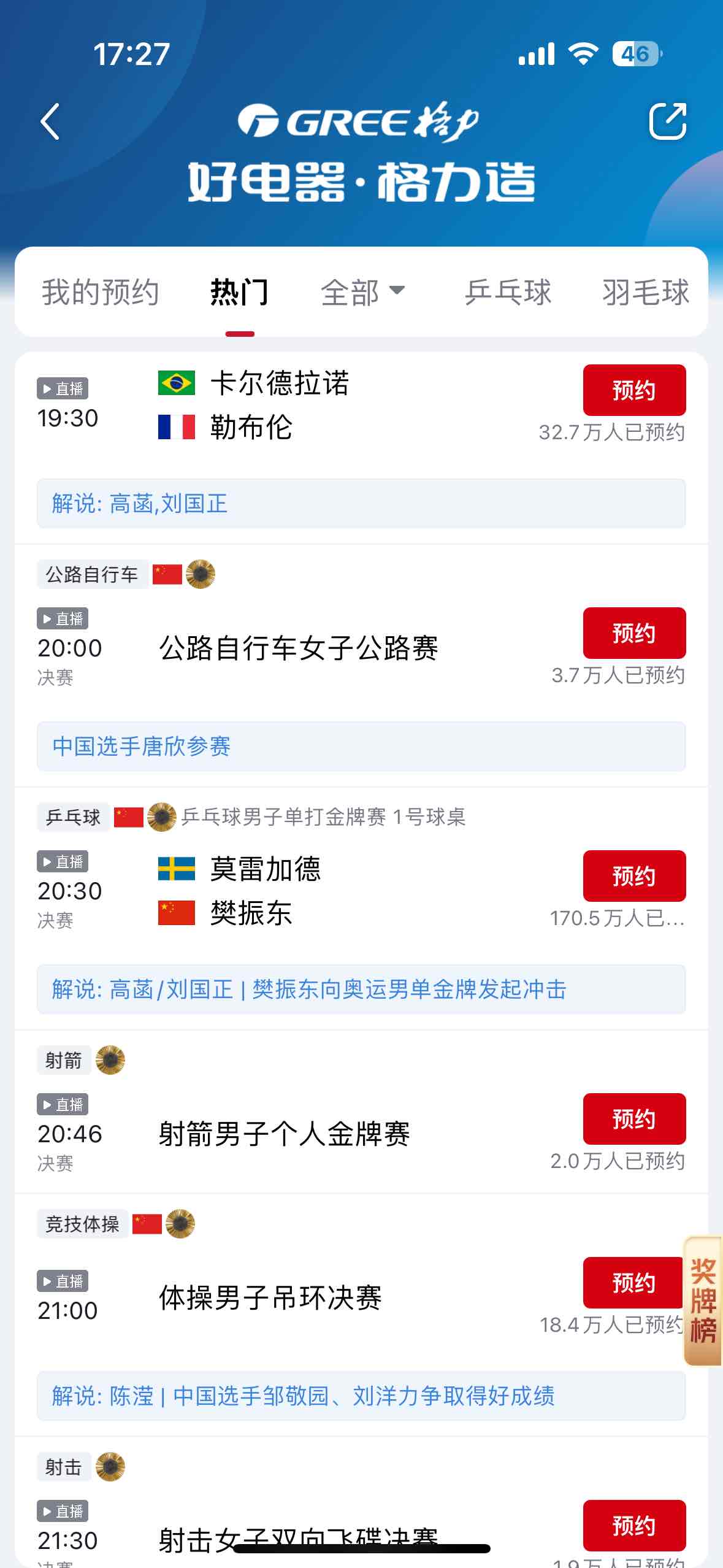Switch to the 乒乓球 tab
This screenshot has width=723, height=1568.
[508, 292]
